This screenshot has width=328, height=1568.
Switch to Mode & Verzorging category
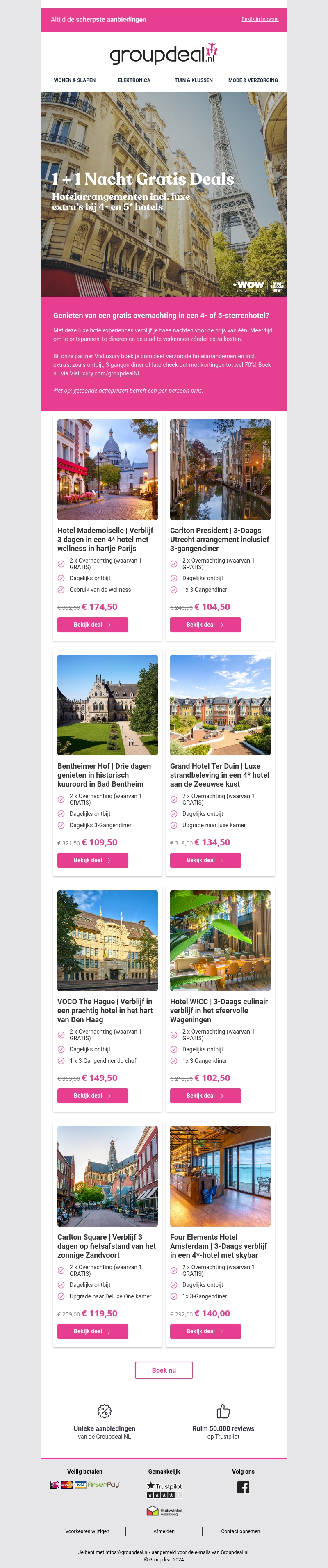[253, 80]
